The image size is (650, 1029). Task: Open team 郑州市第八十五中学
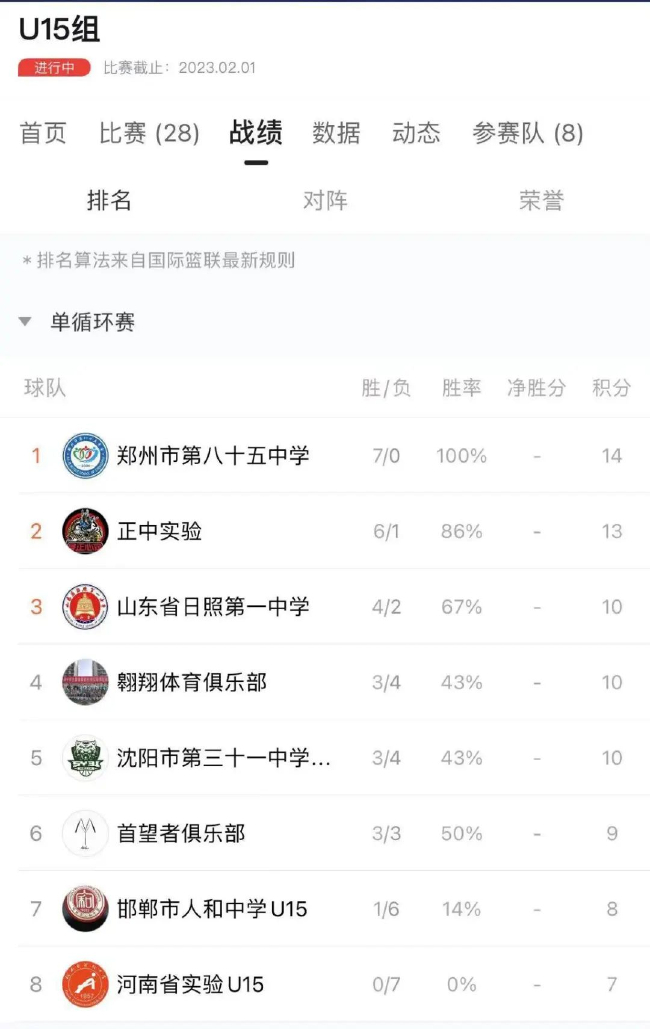(x=213, y=456)
